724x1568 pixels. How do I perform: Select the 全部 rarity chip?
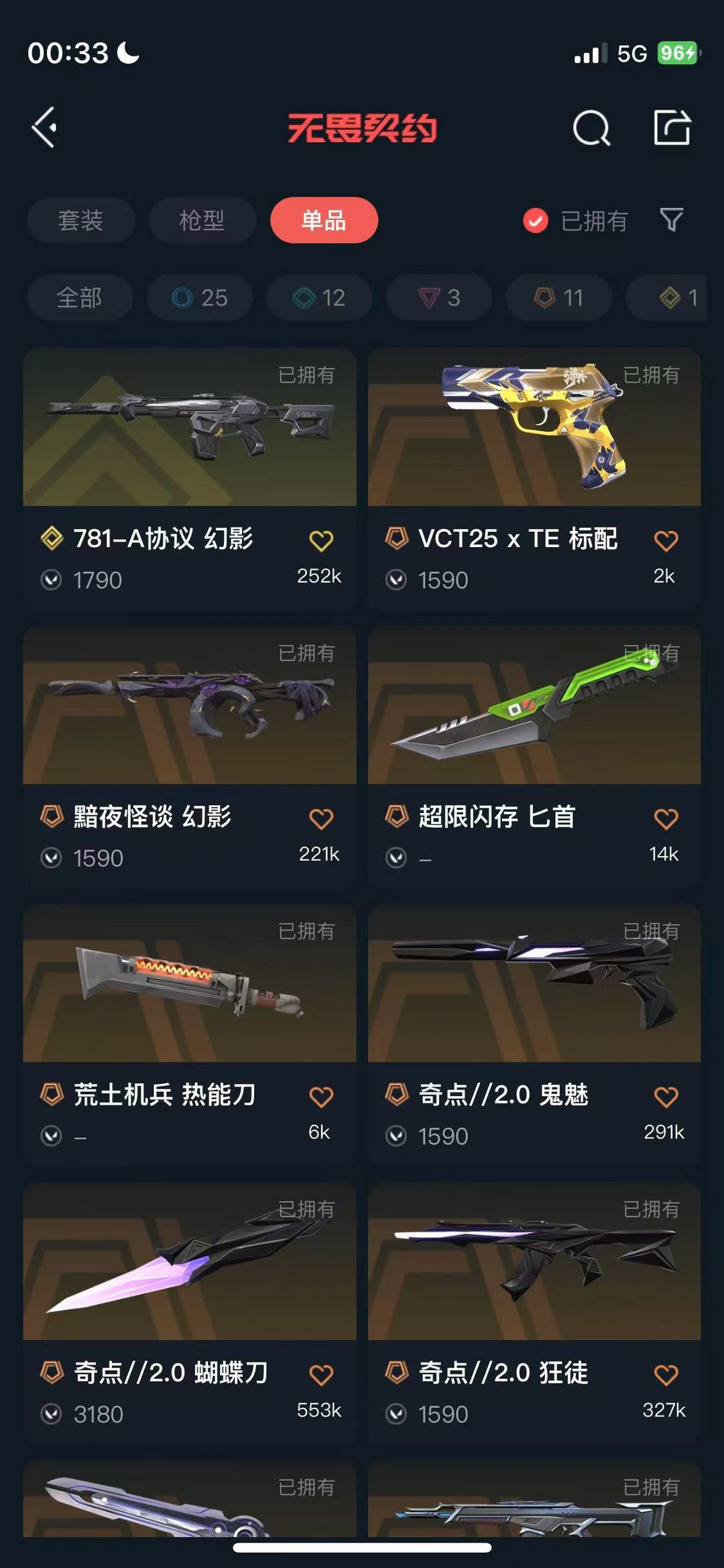click(x=80, y=297)
